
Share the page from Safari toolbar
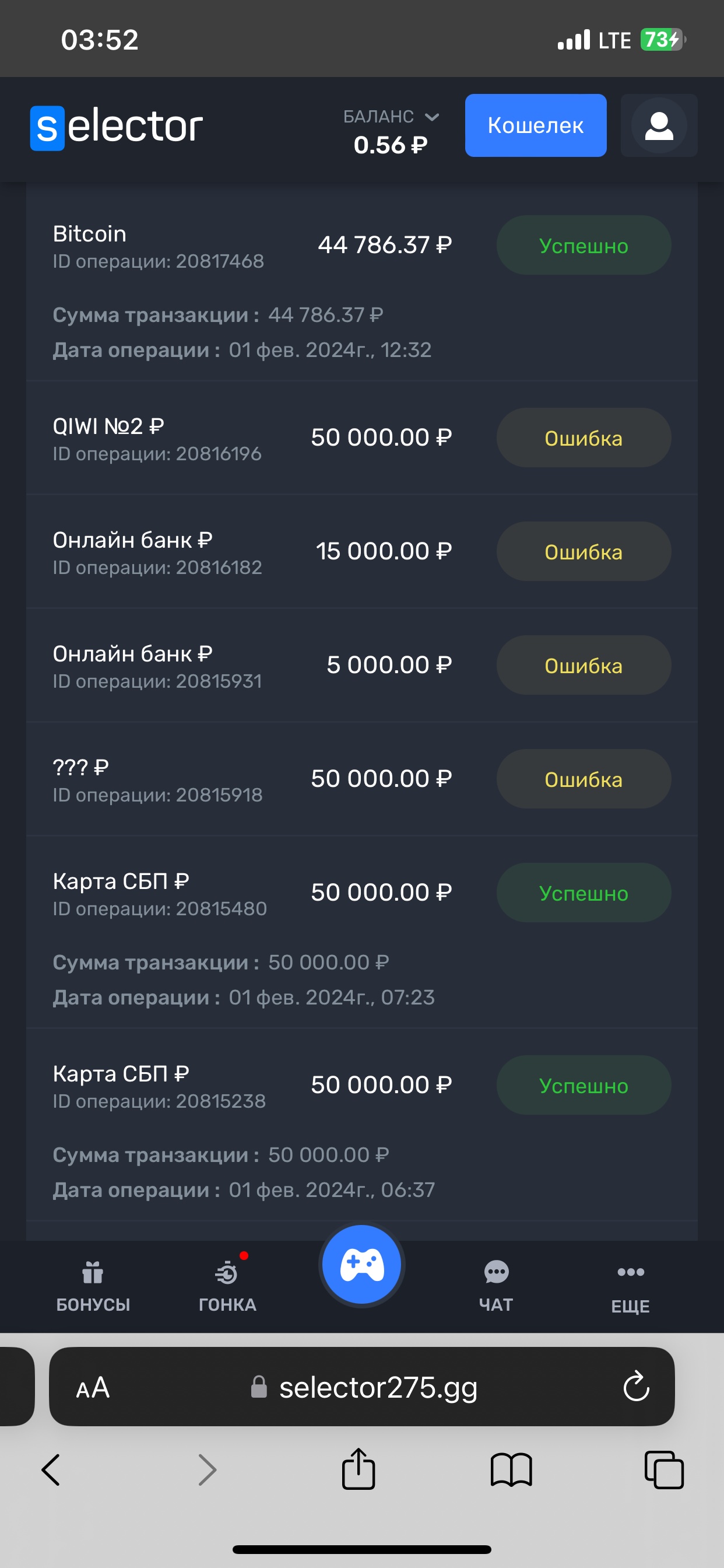(x=359, y=1468)
